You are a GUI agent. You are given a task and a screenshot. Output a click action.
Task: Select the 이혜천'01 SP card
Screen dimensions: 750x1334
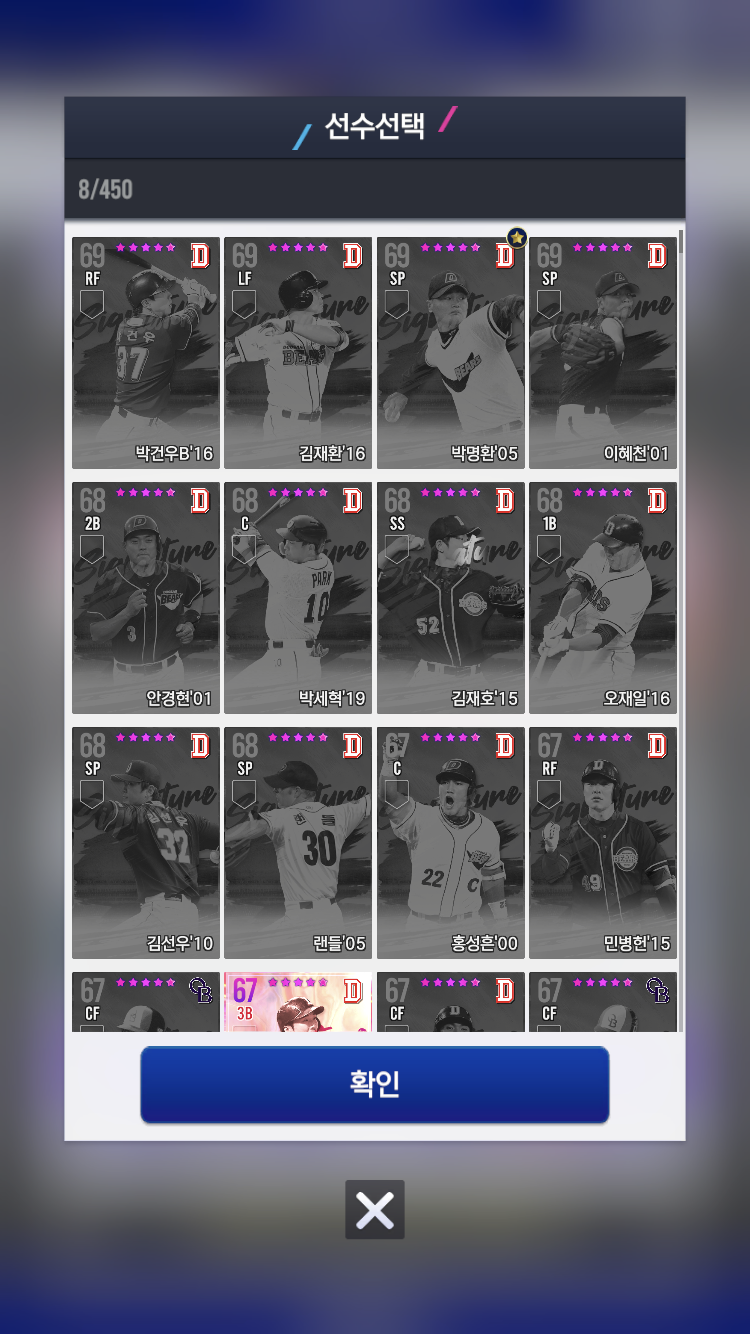[x=603, y=352]
